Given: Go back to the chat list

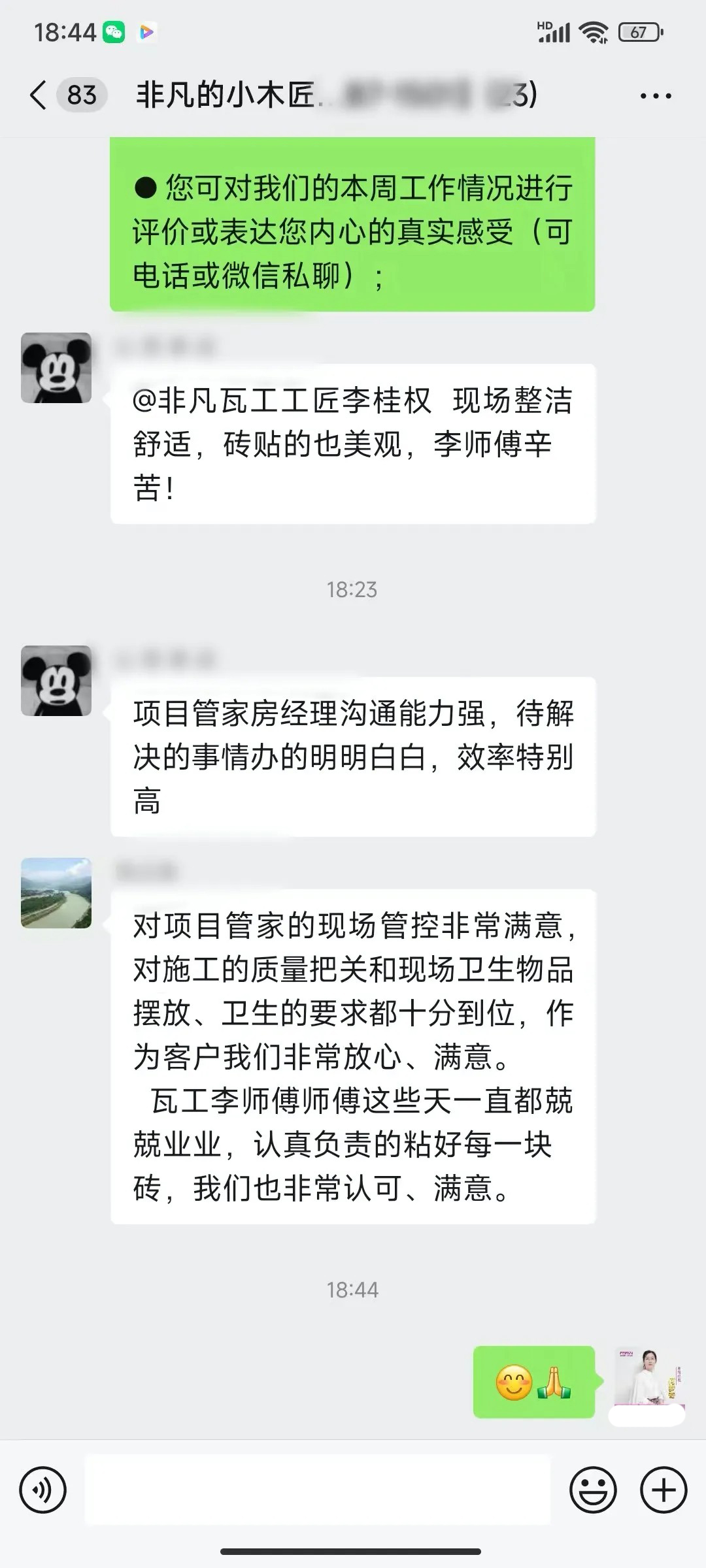Looking at the screenshot, I should point(39,95).
